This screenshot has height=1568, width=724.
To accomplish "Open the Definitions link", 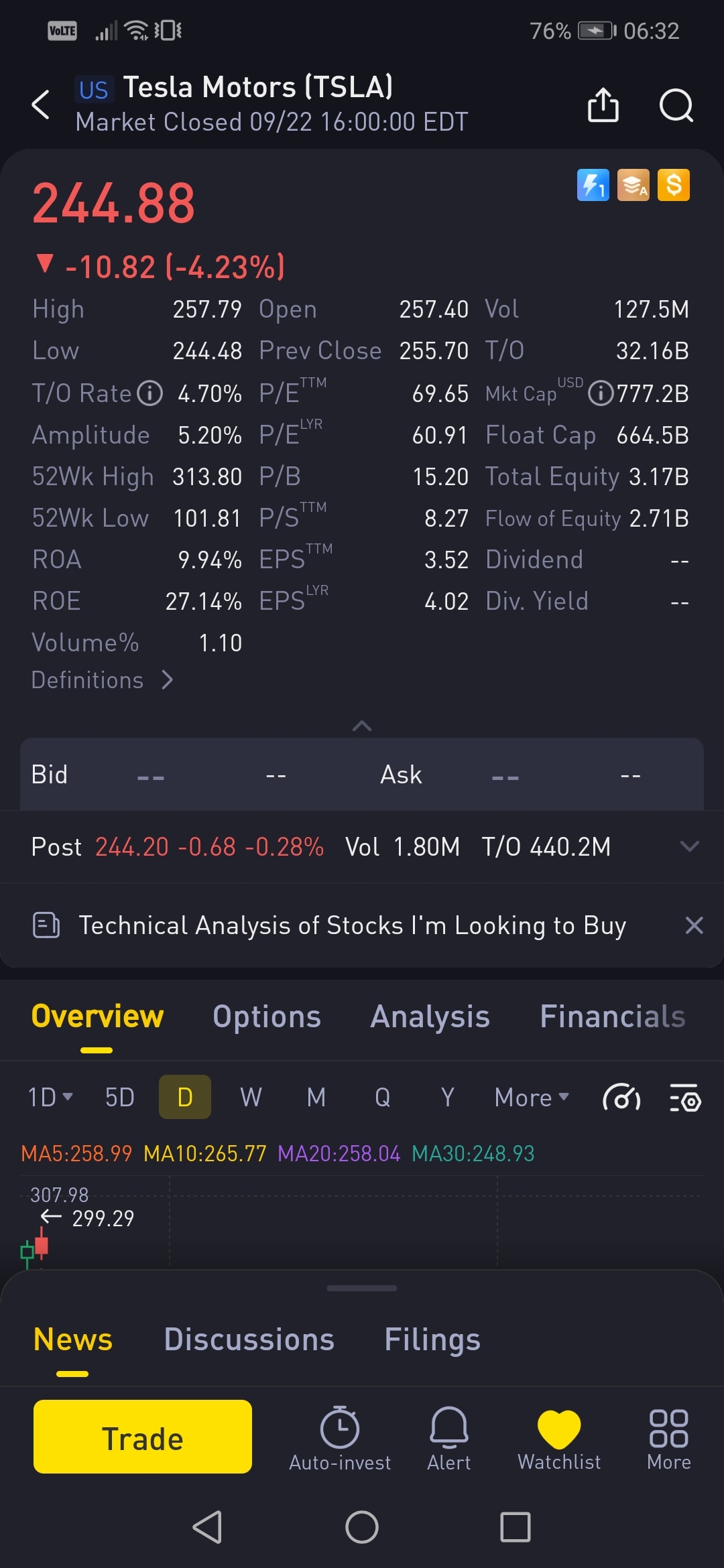I will coord(102,680).
